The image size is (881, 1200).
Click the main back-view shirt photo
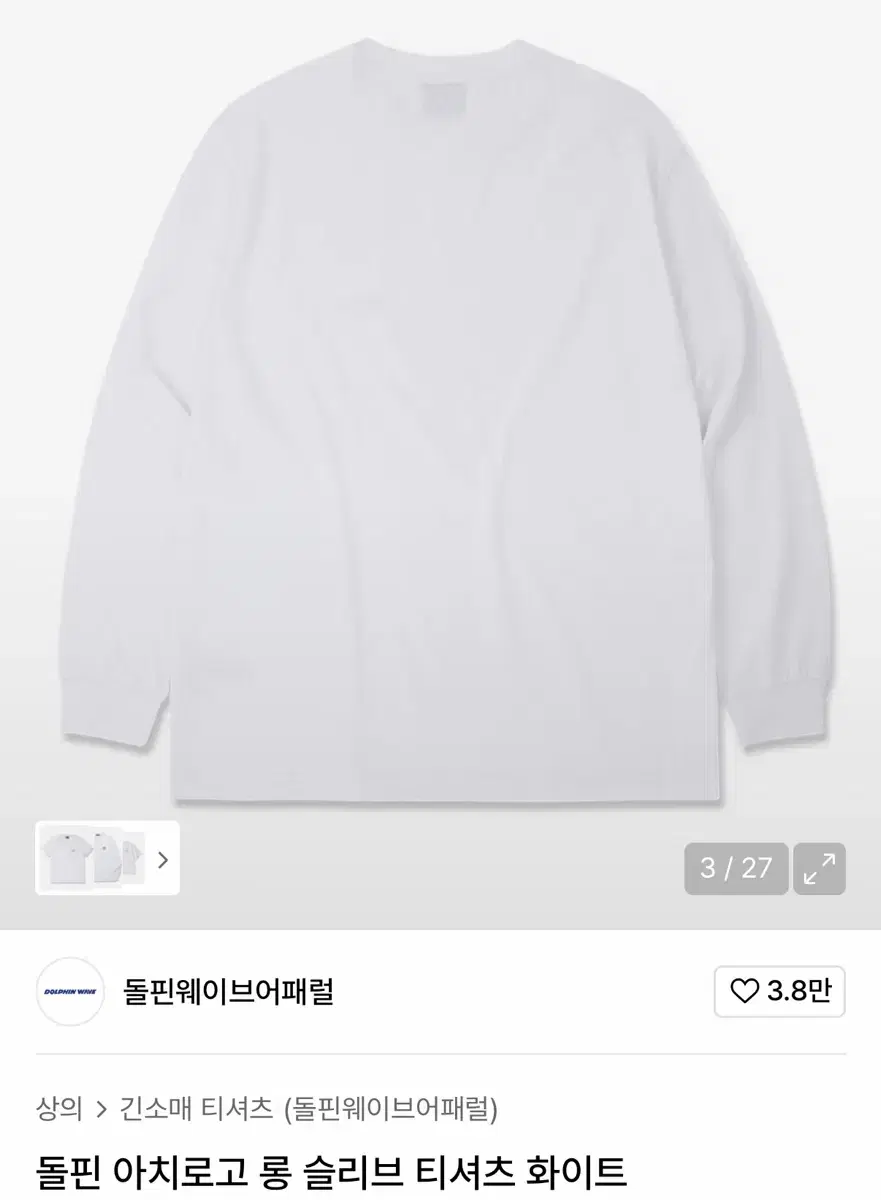click(440, 420)
